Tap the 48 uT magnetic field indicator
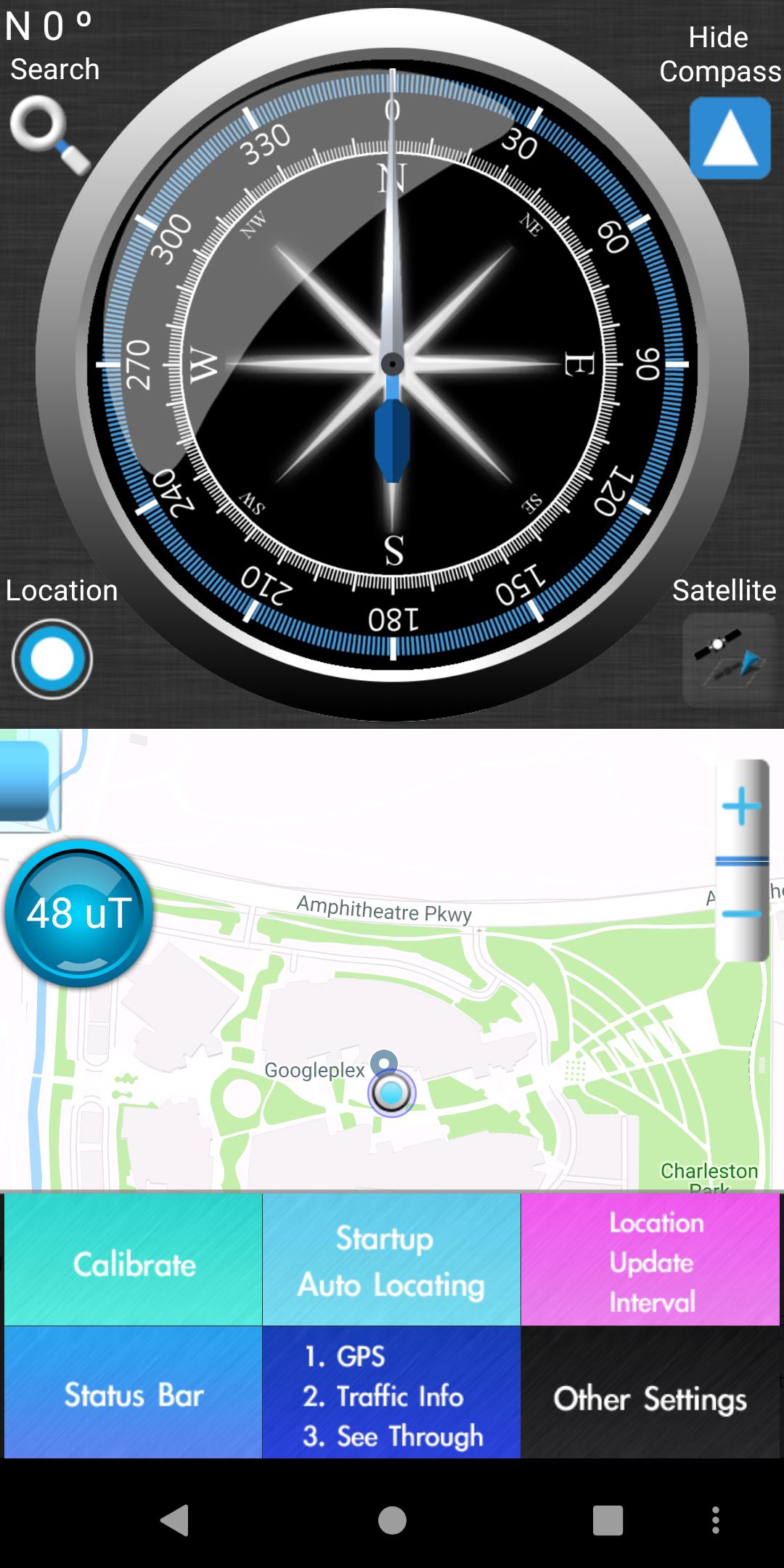 79,912
